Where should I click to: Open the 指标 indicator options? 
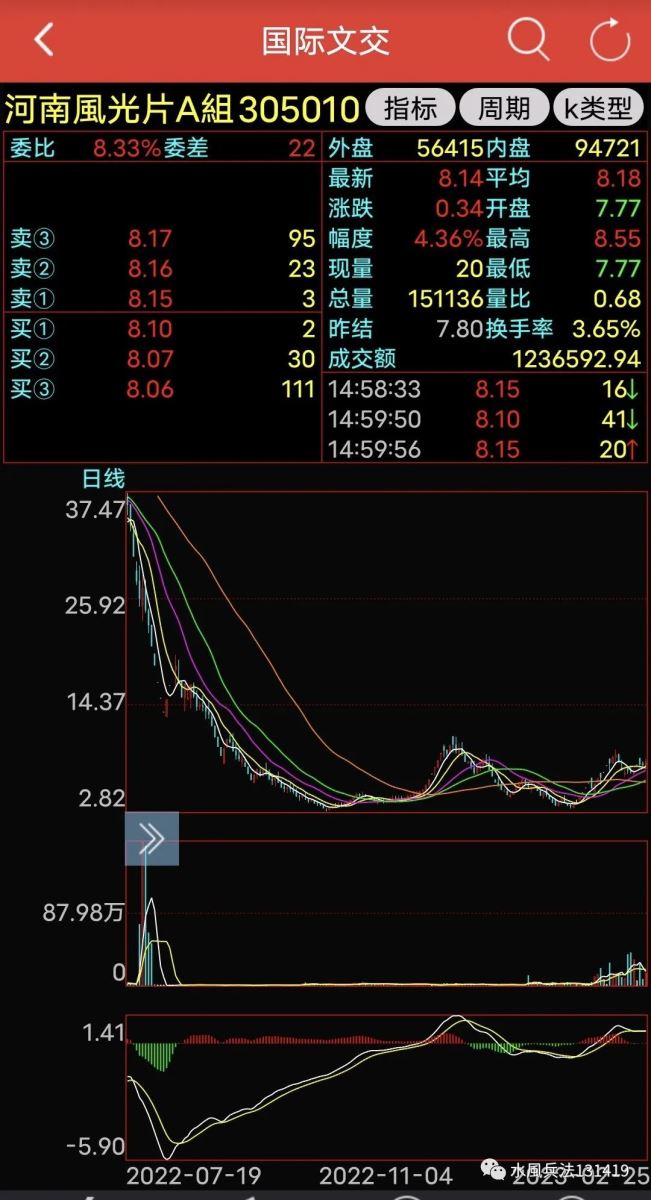tap(410, 108)
